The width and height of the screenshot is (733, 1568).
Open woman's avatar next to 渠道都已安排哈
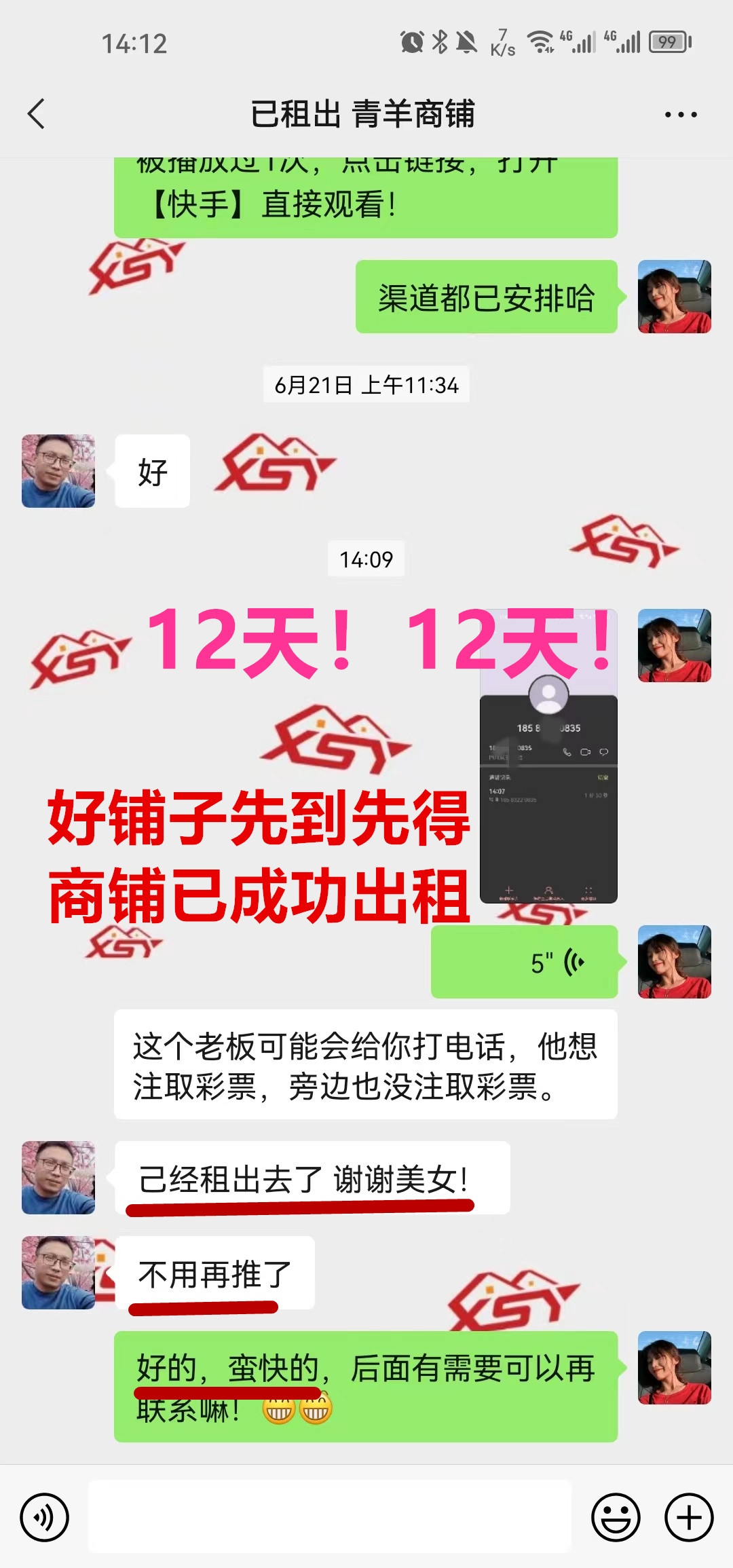674,297
